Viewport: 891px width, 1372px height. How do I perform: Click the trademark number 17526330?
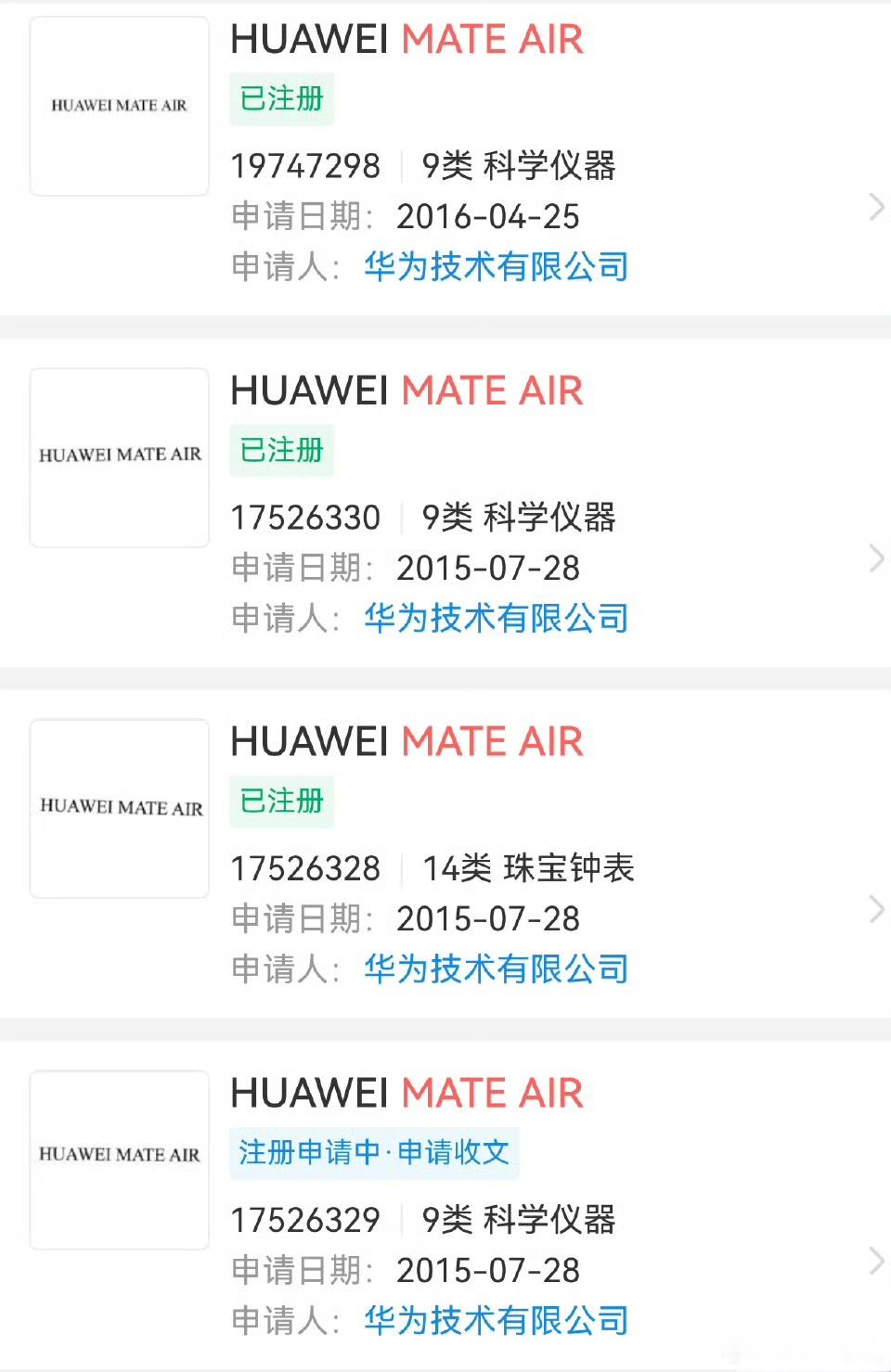click(305, 517)
